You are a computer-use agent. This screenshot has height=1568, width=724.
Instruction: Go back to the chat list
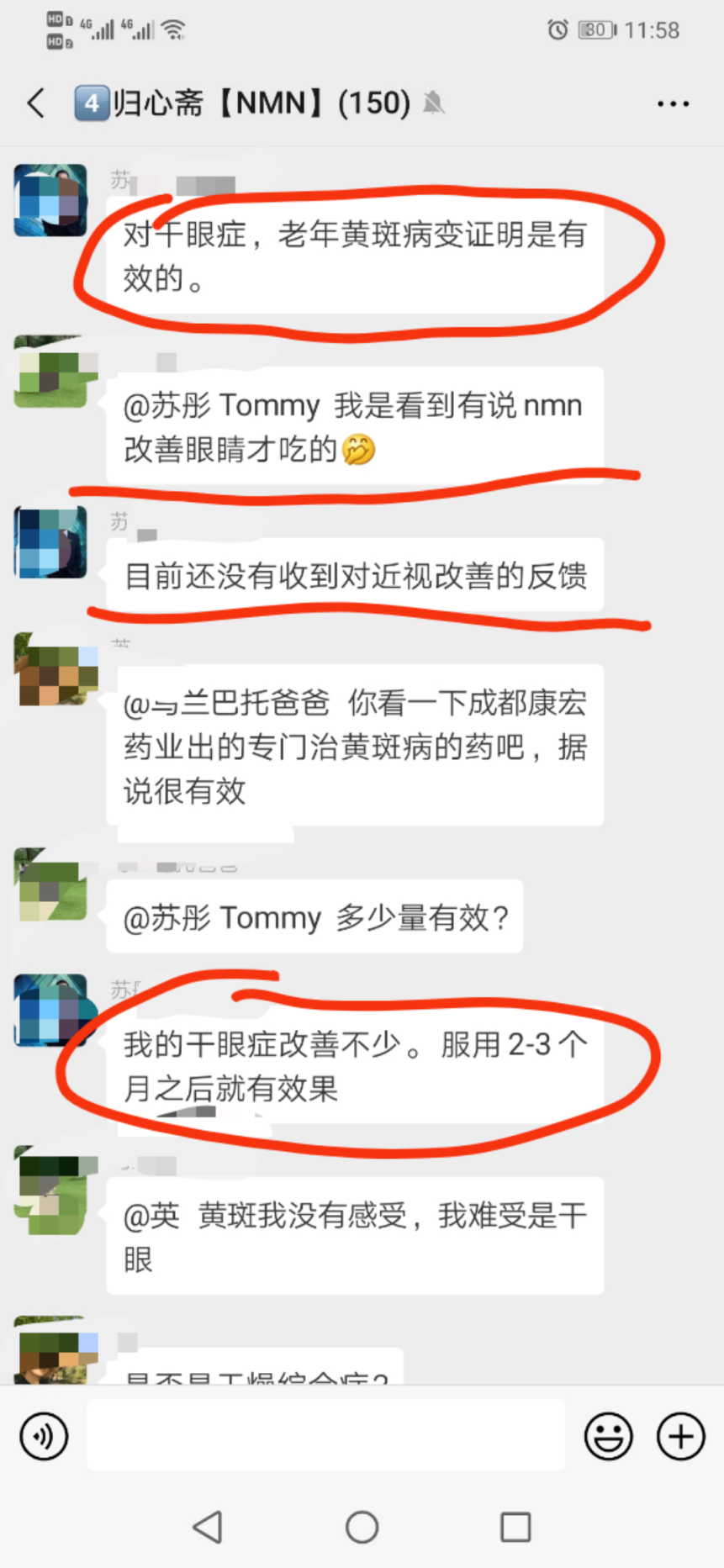point(36,103)
